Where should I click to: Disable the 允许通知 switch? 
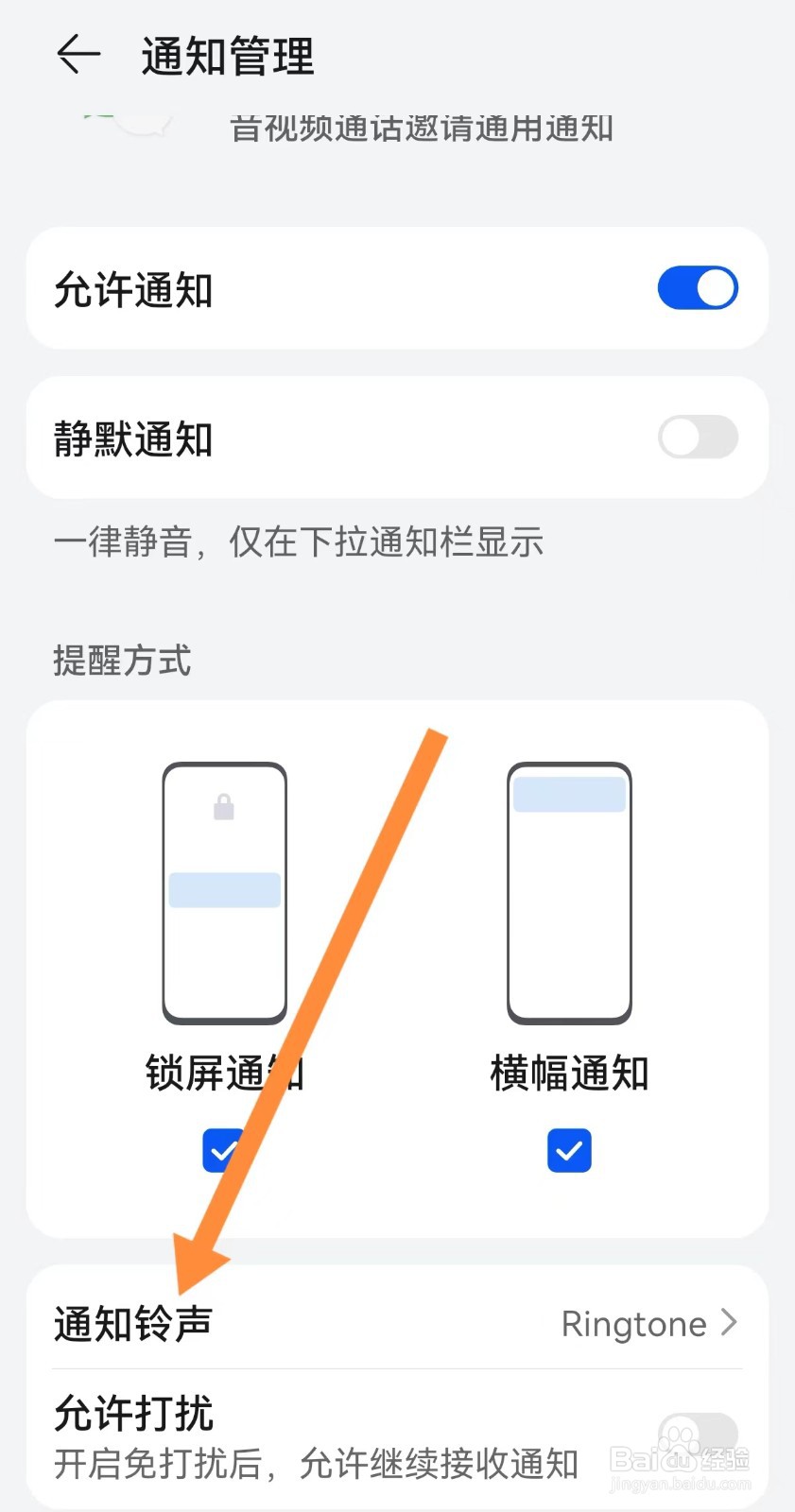coord(698,288)
